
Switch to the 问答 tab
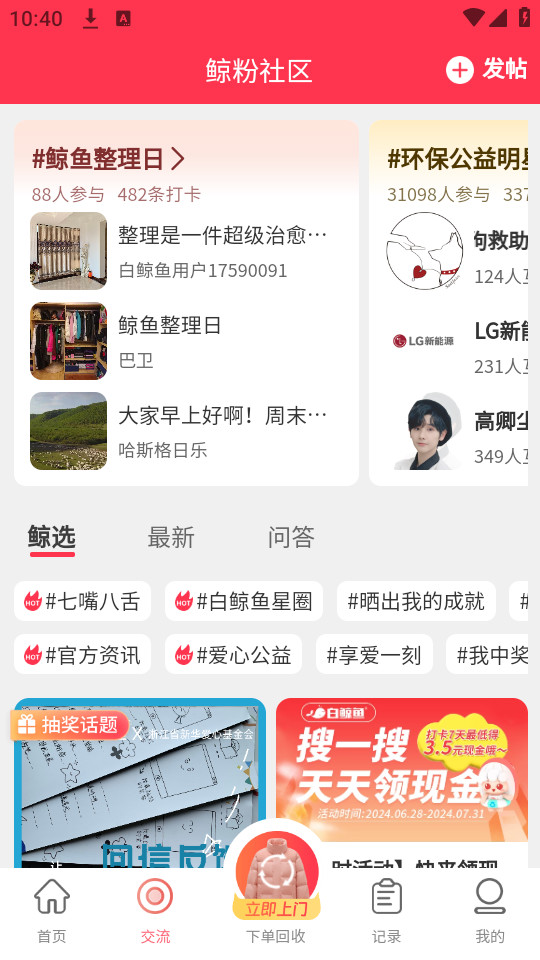291,538
